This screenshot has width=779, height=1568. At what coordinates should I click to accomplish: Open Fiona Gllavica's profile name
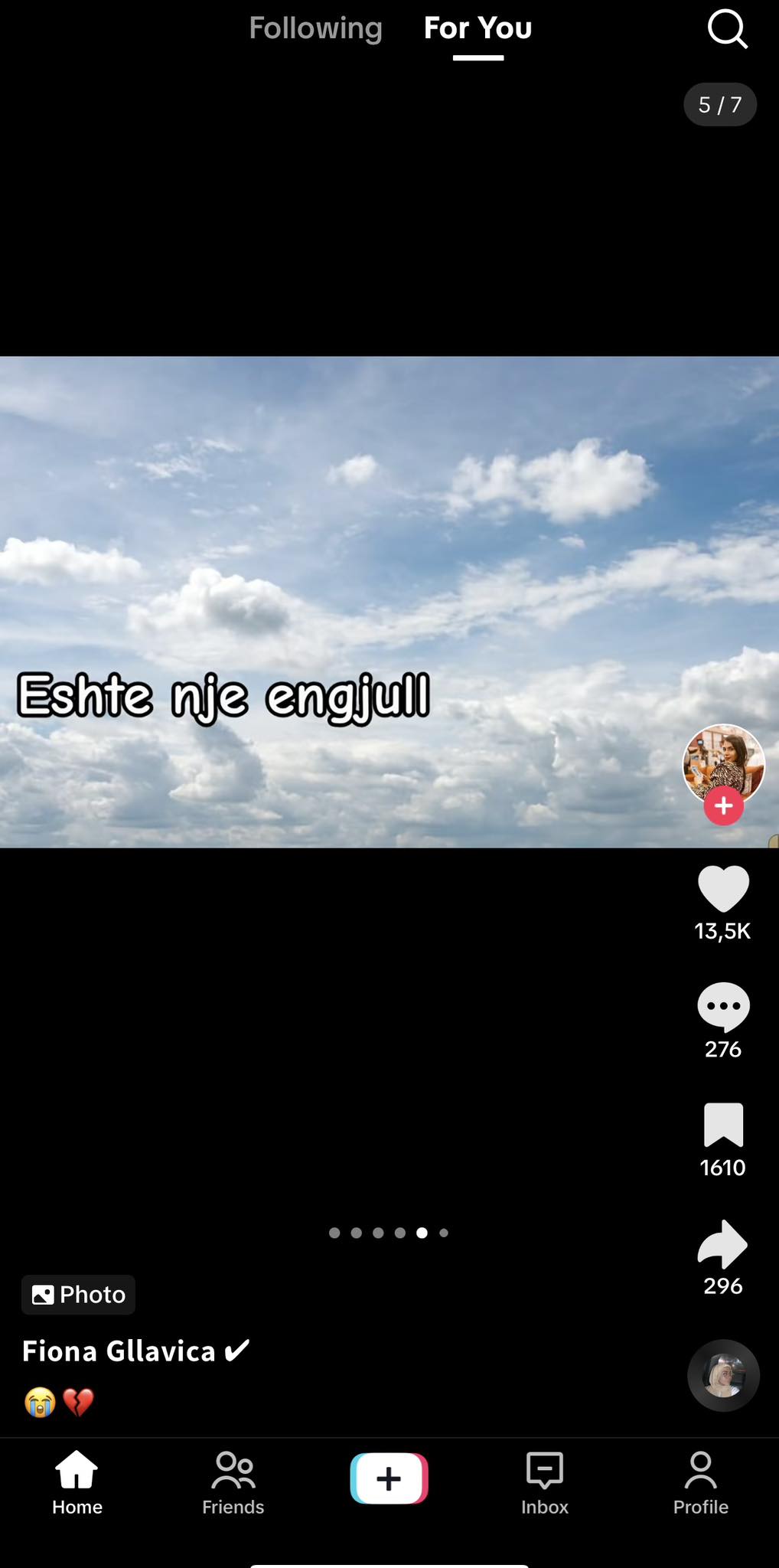(x=119, y=1351)
